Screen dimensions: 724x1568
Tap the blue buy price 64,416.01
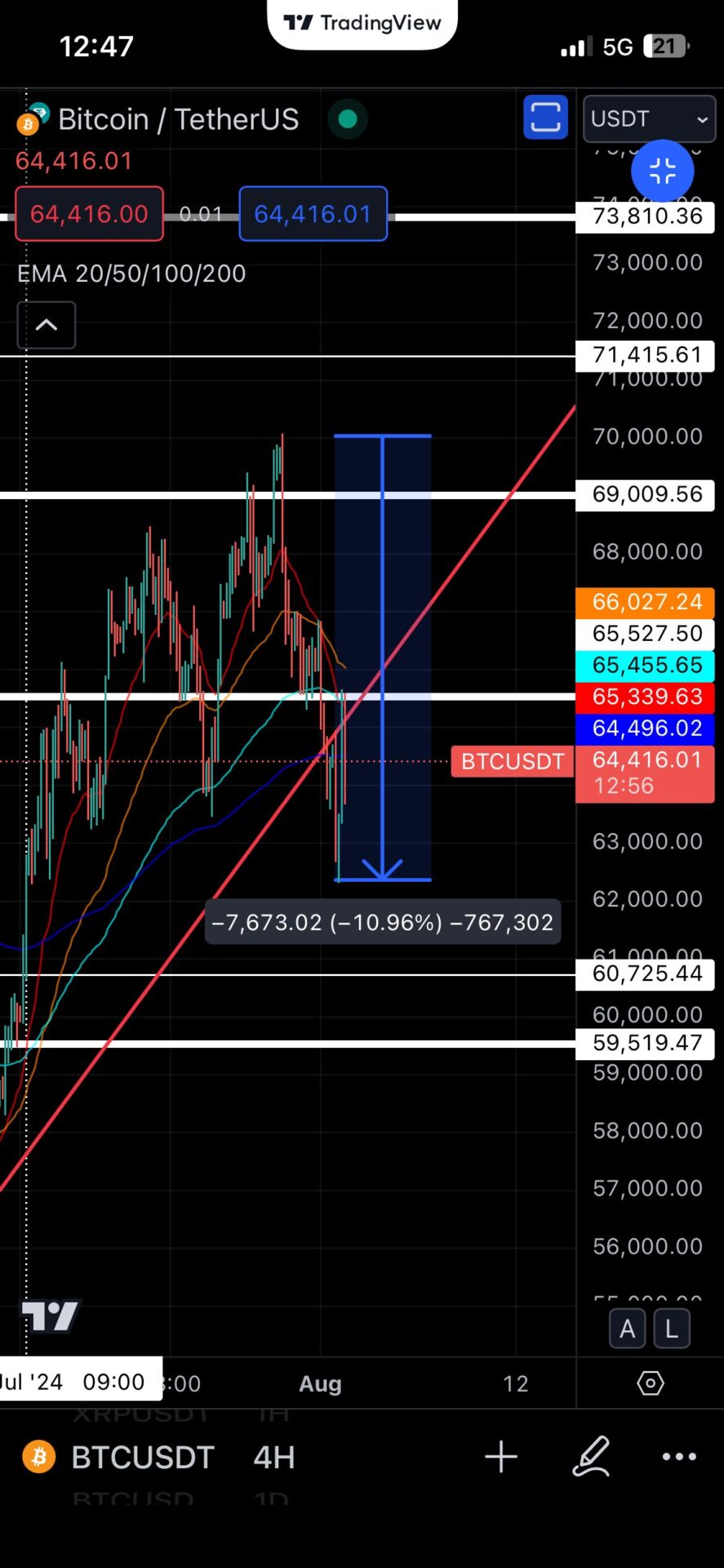[313, 214]
